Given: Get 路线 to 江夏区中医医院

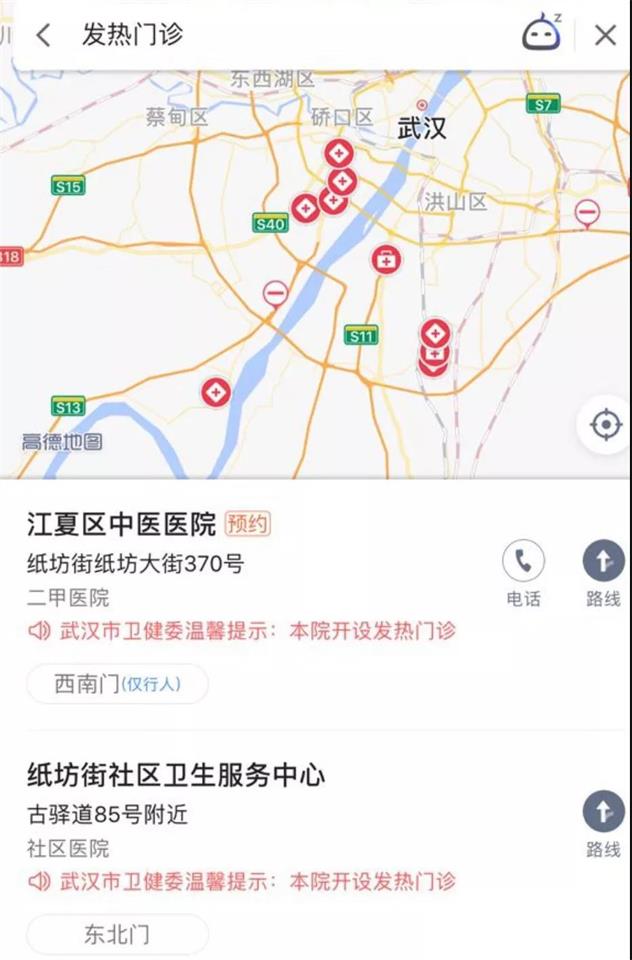Looking at the screenshot, I should [603, 572].
